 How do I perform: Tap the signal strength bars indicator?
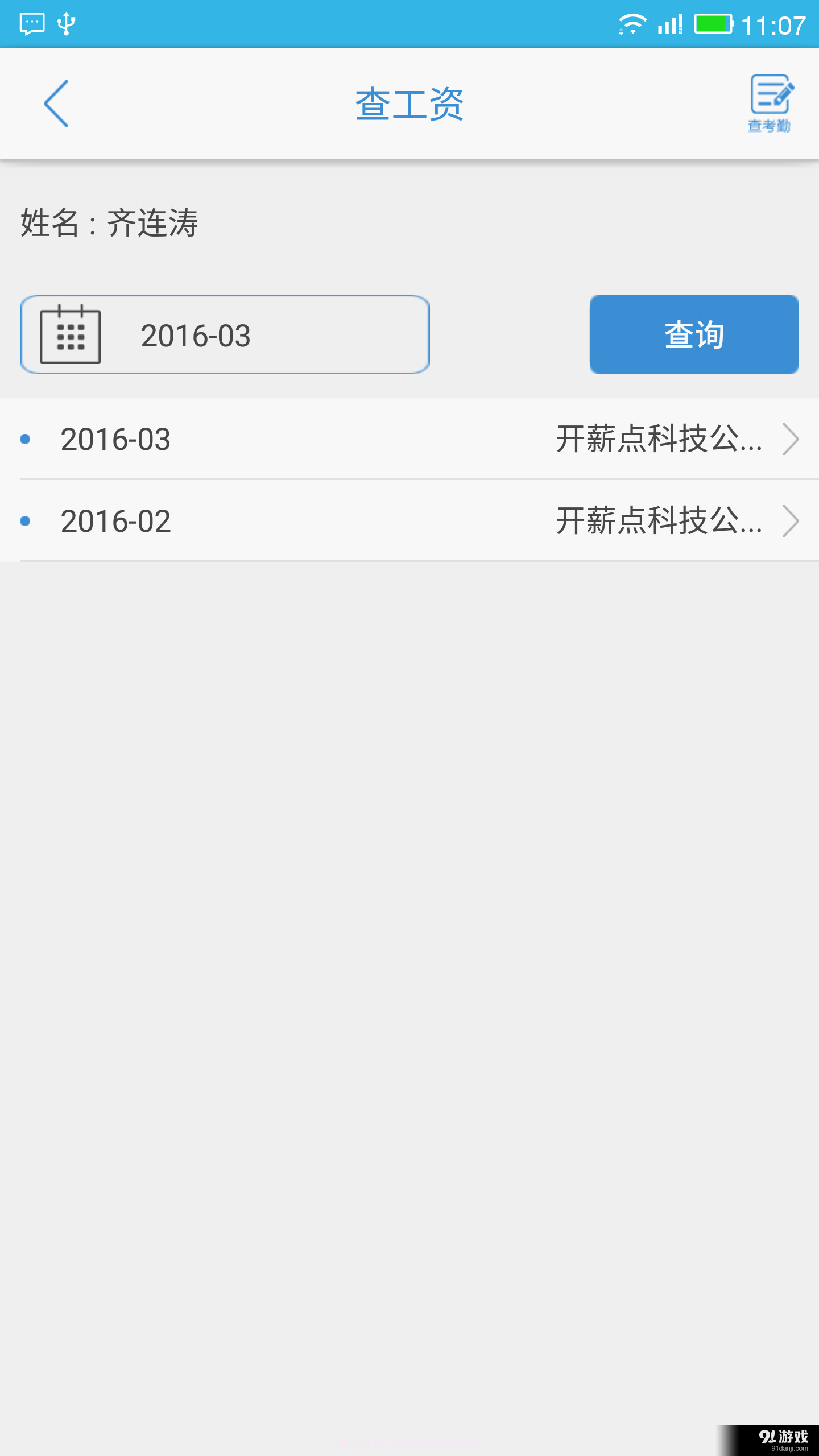pos(669,23)
